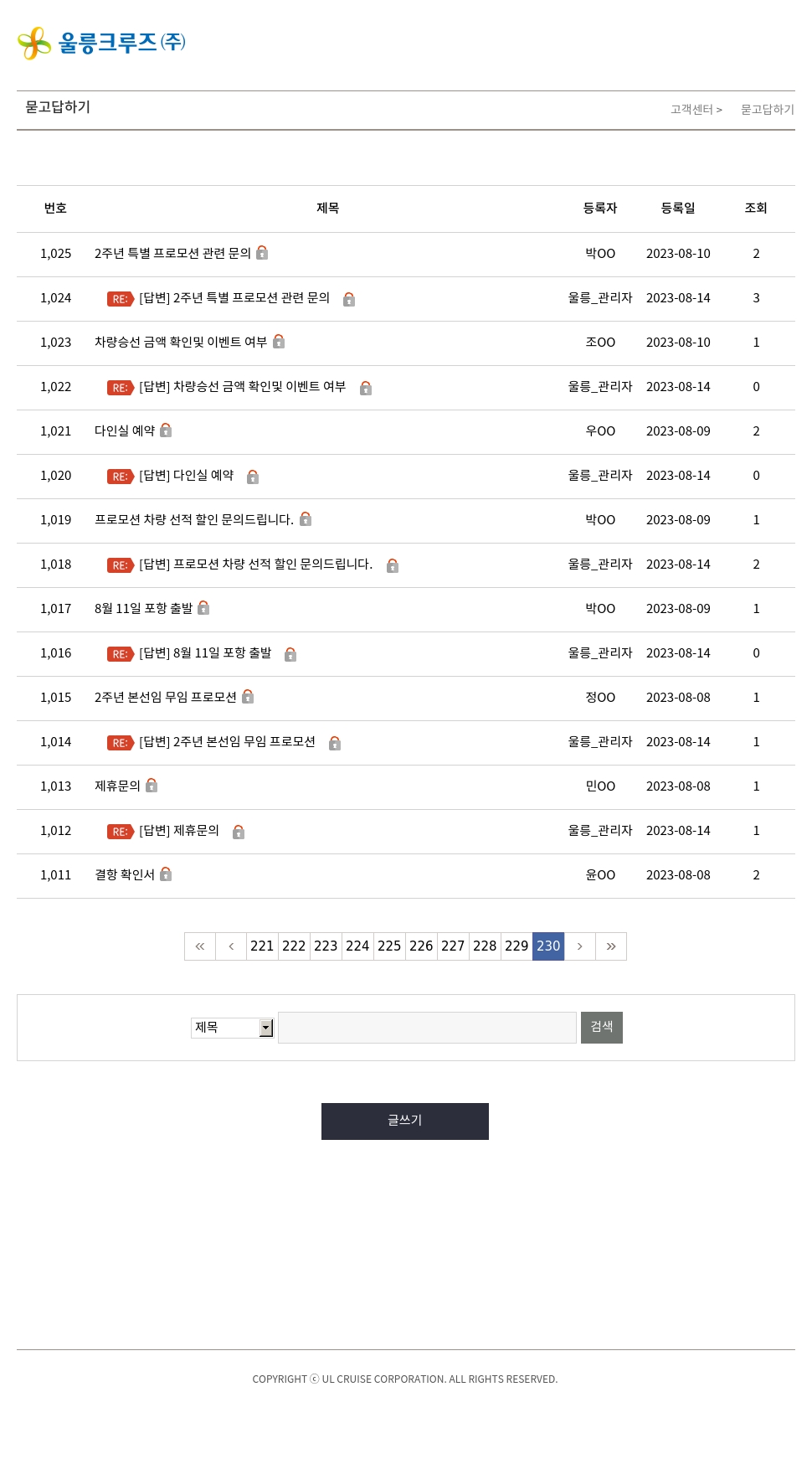Screen dimensions: 812x1459
Task: Open post '2주년 본선임 무임 프로모션' by 정OO
Action: (x=165, y=697)
